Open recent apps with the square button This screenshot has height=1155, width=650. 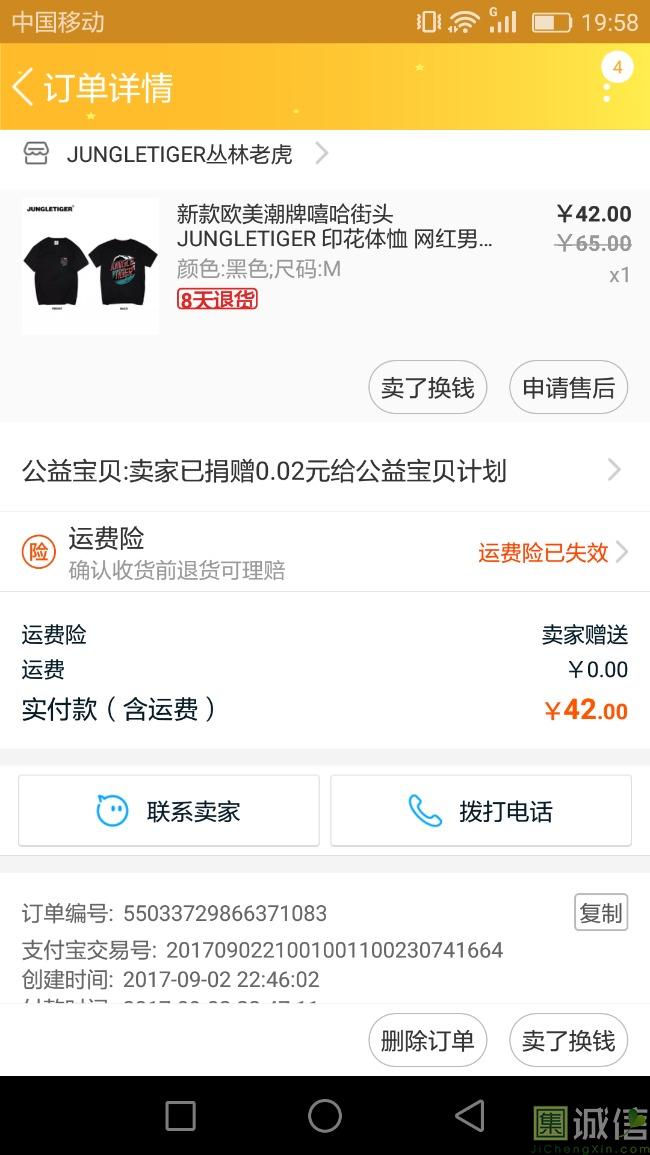click(x=180, y=1116)
